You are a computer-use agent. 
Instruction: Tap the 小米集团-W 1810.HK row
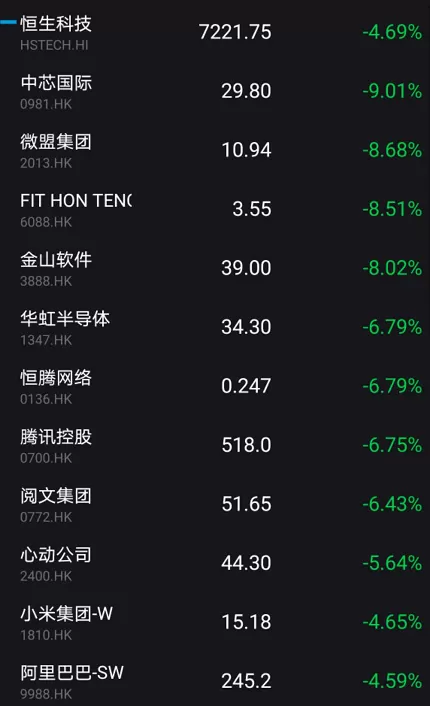(215, 622)
